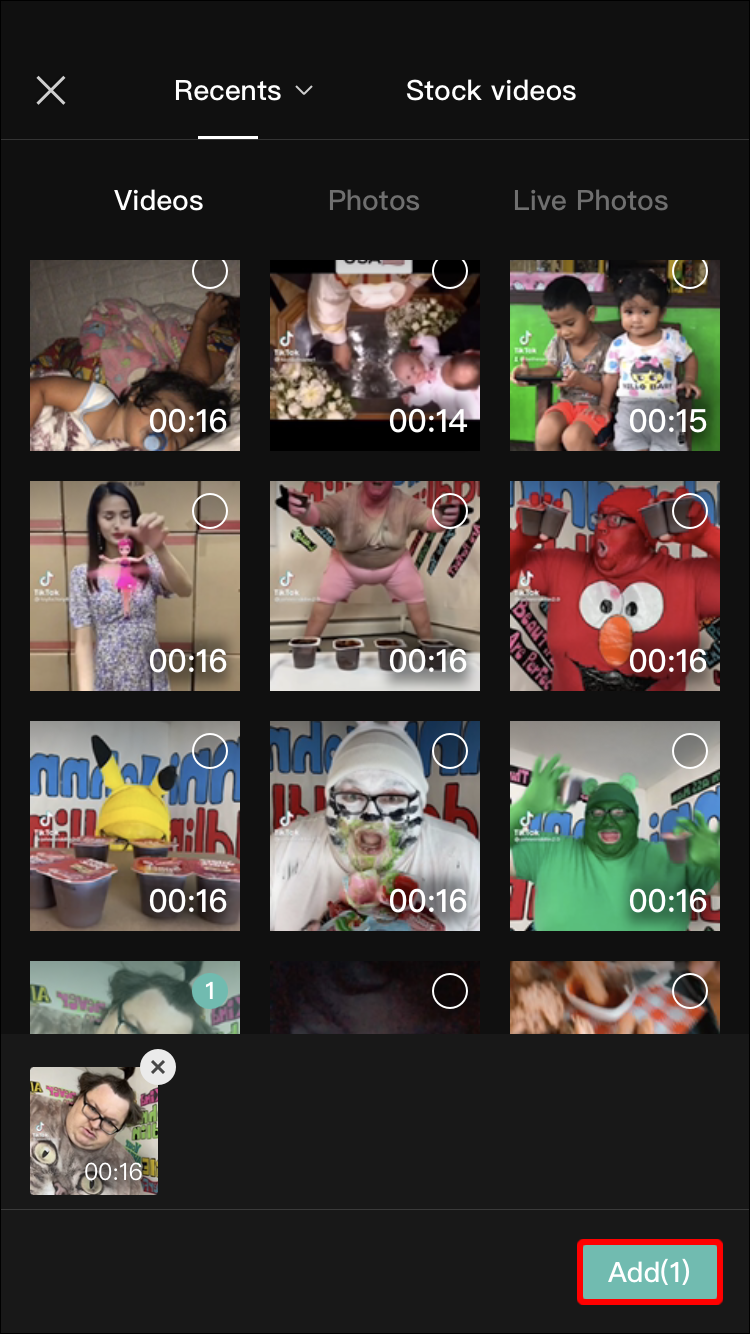Switch to the Photos tab
750x1334 pixels.
pos(374,201)
